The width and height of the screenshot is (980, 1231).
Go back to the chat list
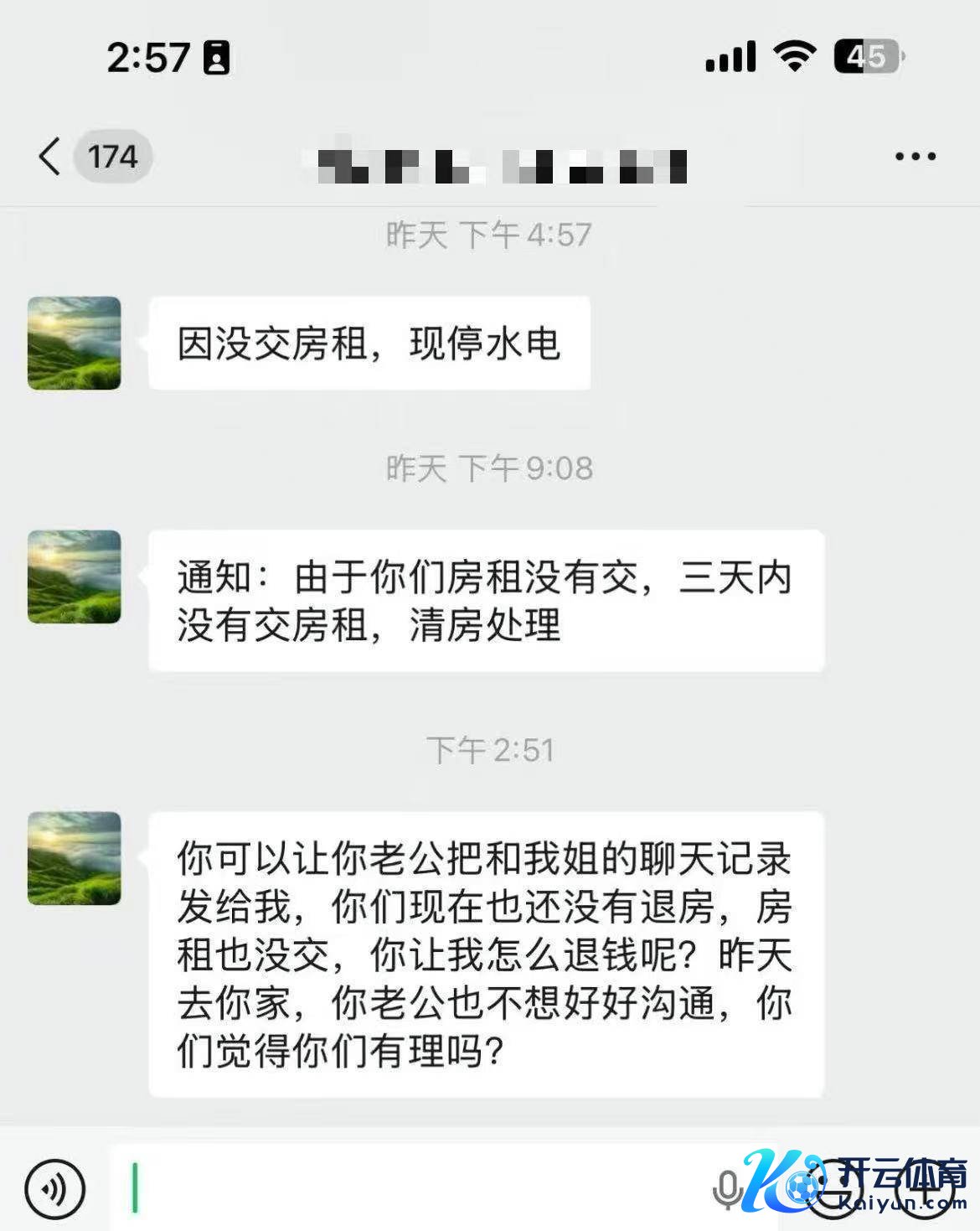click(x=52, y=157)
